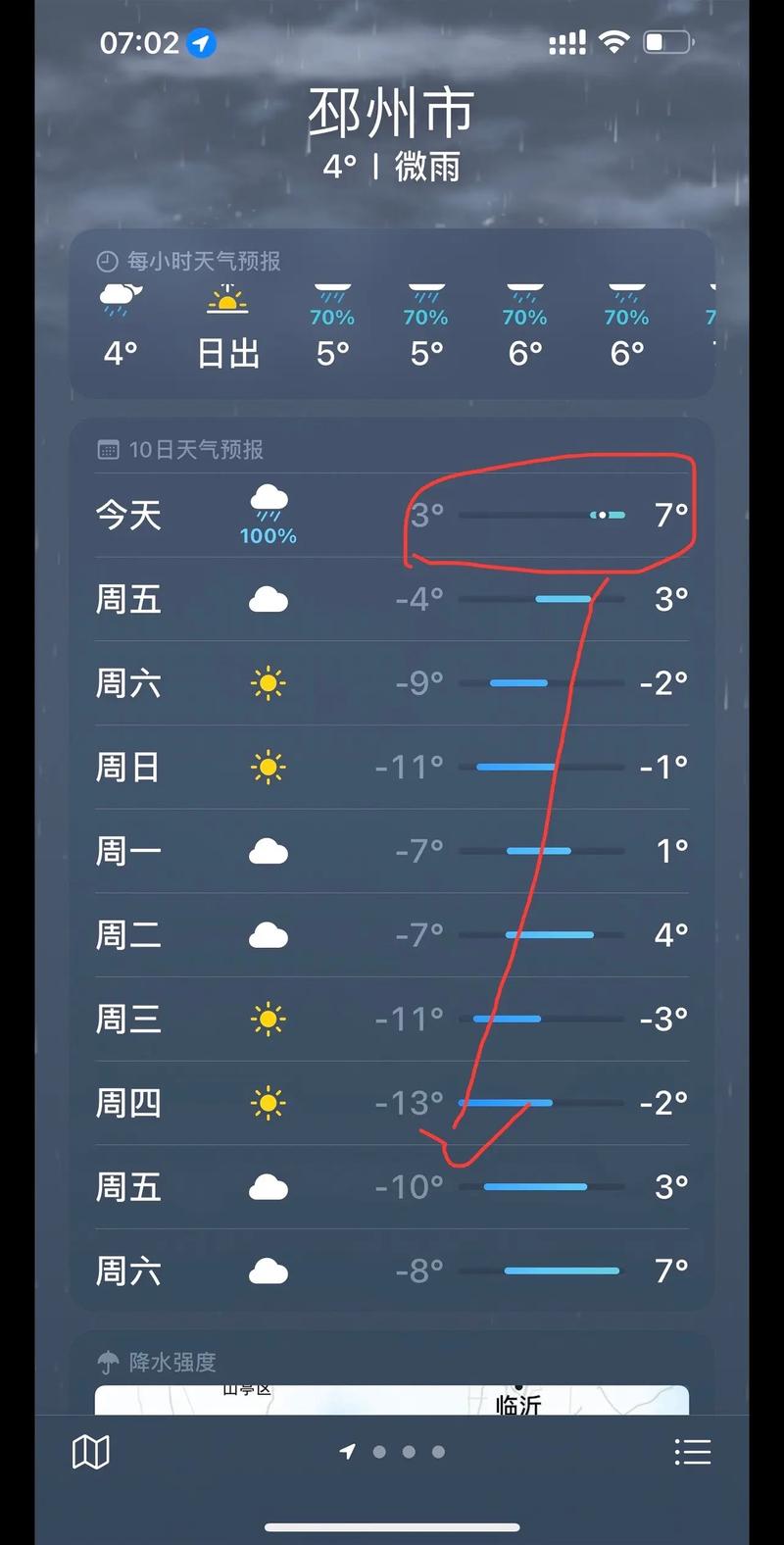Tap the location arrow next to 07:02
Viewport: 784px width, 1545px height.
(x=201, y=42)
